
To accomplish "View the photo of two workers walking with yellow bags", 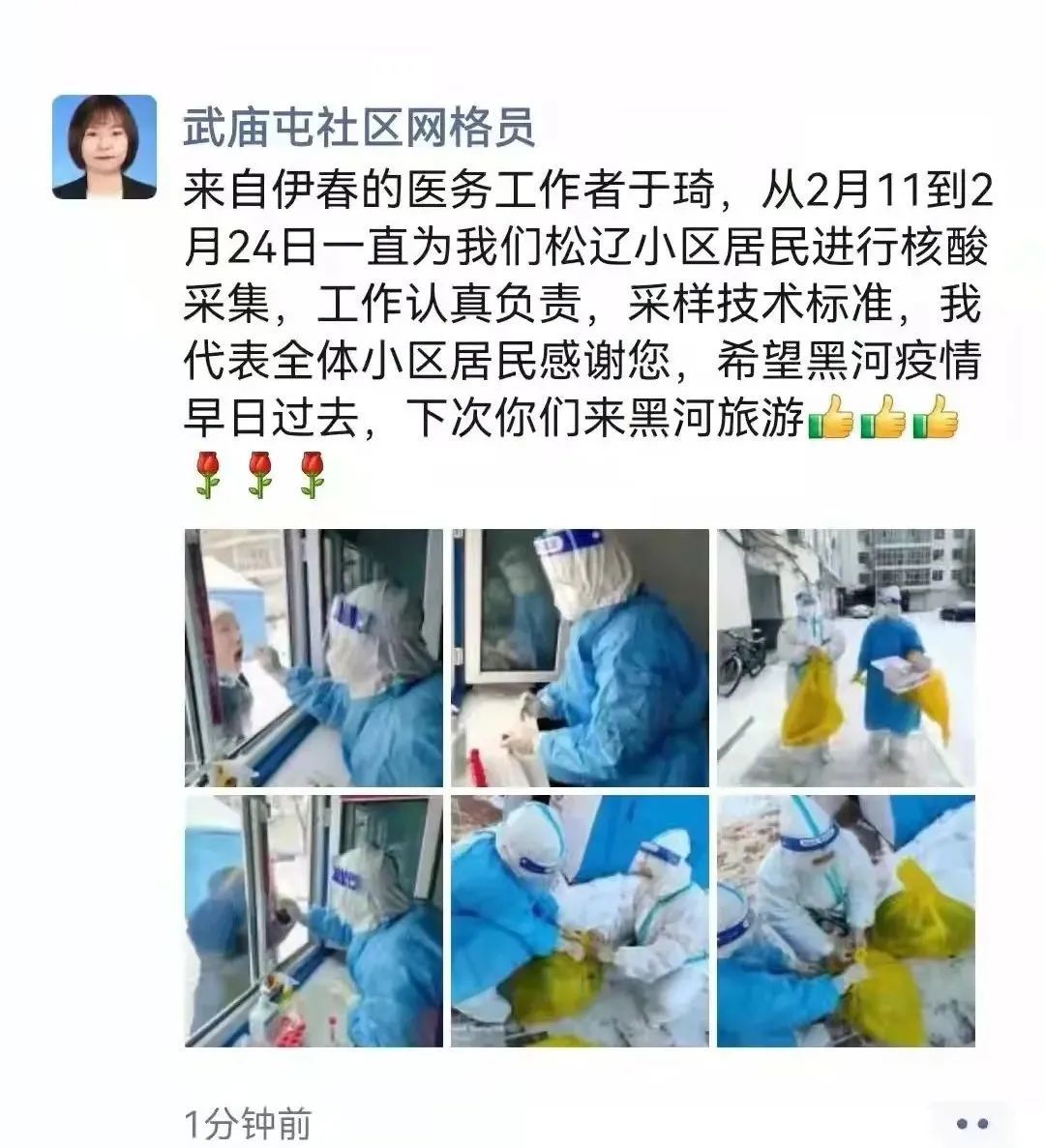I will 846,658.
